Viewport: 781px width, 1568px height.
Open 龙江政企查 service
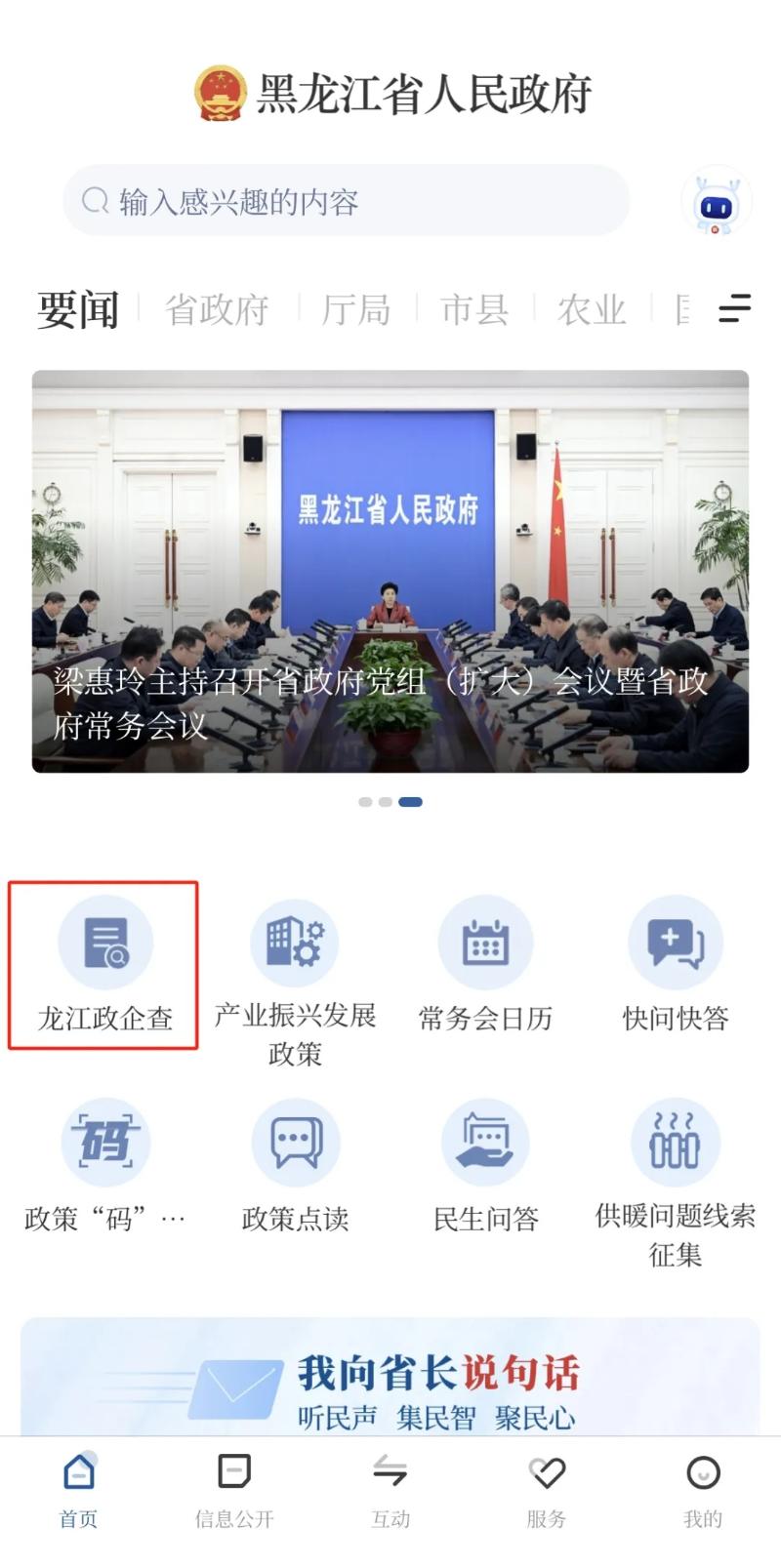(104, 965)
